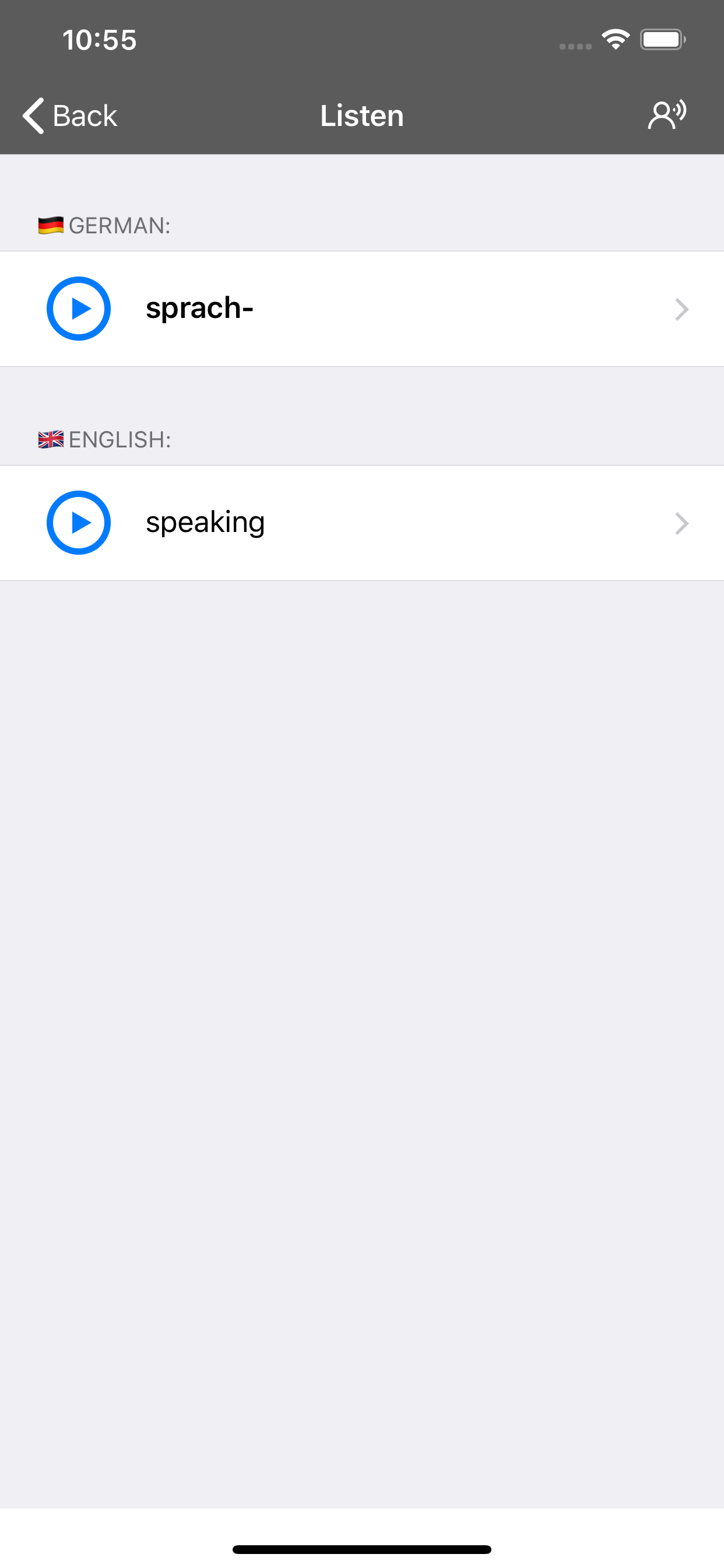724x1568 pixels.
Task: Play the German pronunciation of sprach-
Action: coord(78,308)
